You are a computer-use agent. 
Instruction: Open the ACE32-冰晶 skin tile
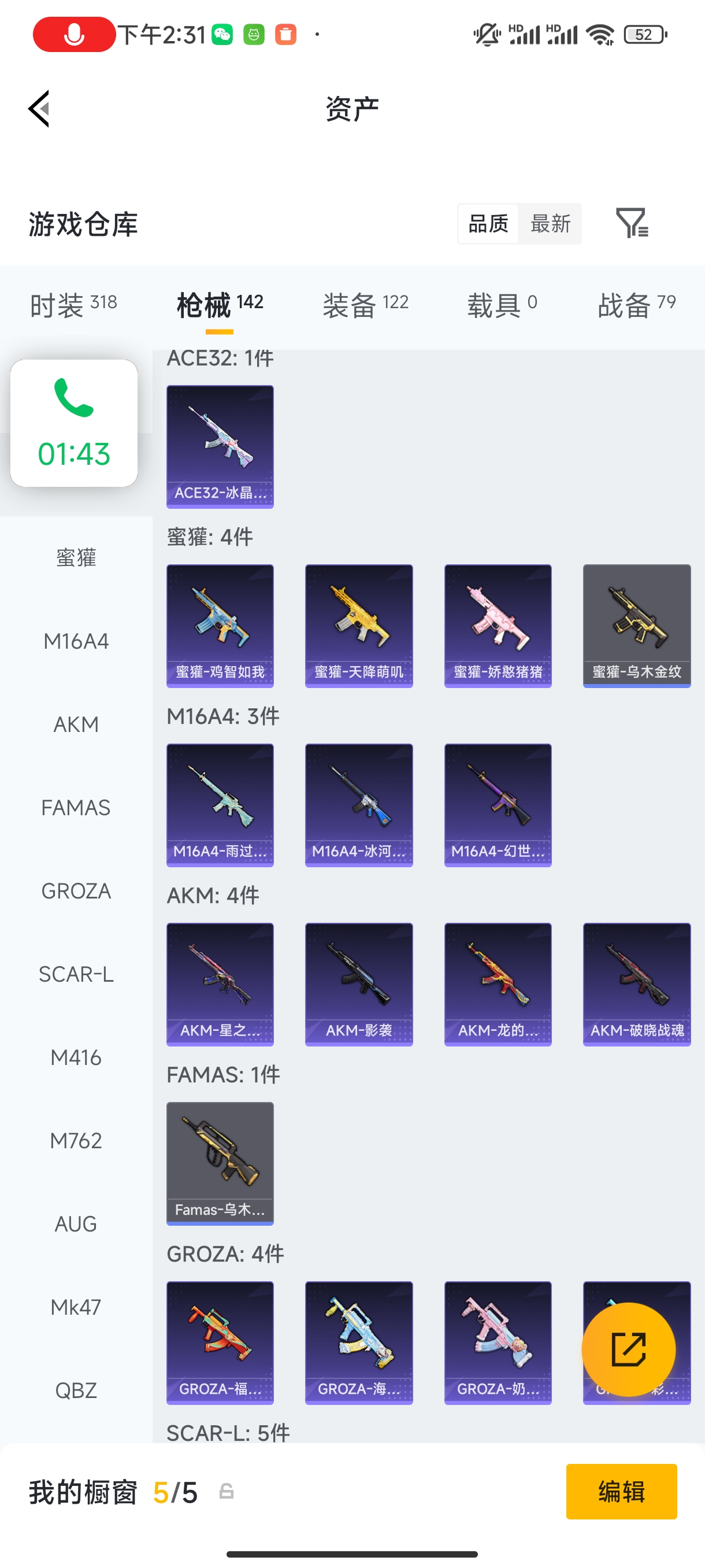click(x=220, y=446)
